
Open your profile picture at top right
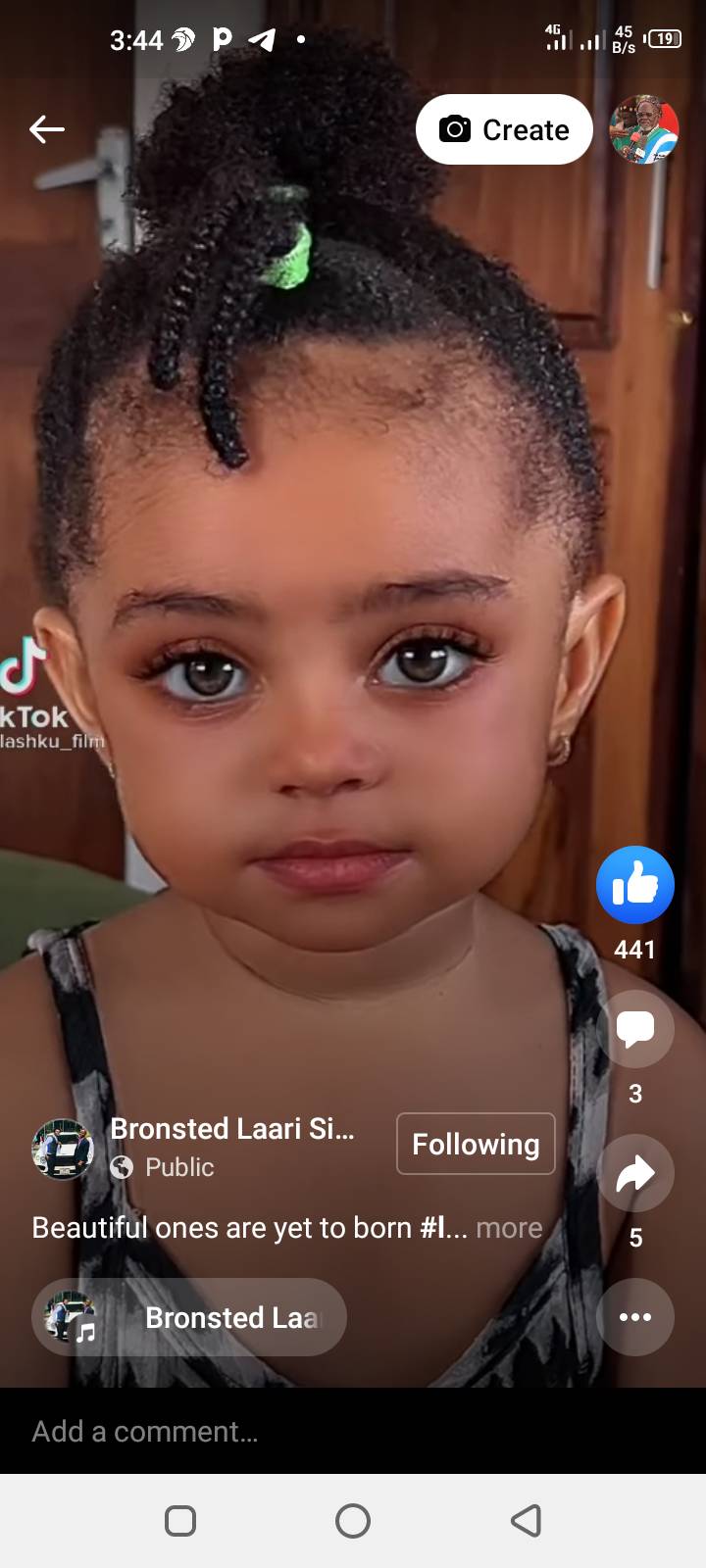pos(644,129)
